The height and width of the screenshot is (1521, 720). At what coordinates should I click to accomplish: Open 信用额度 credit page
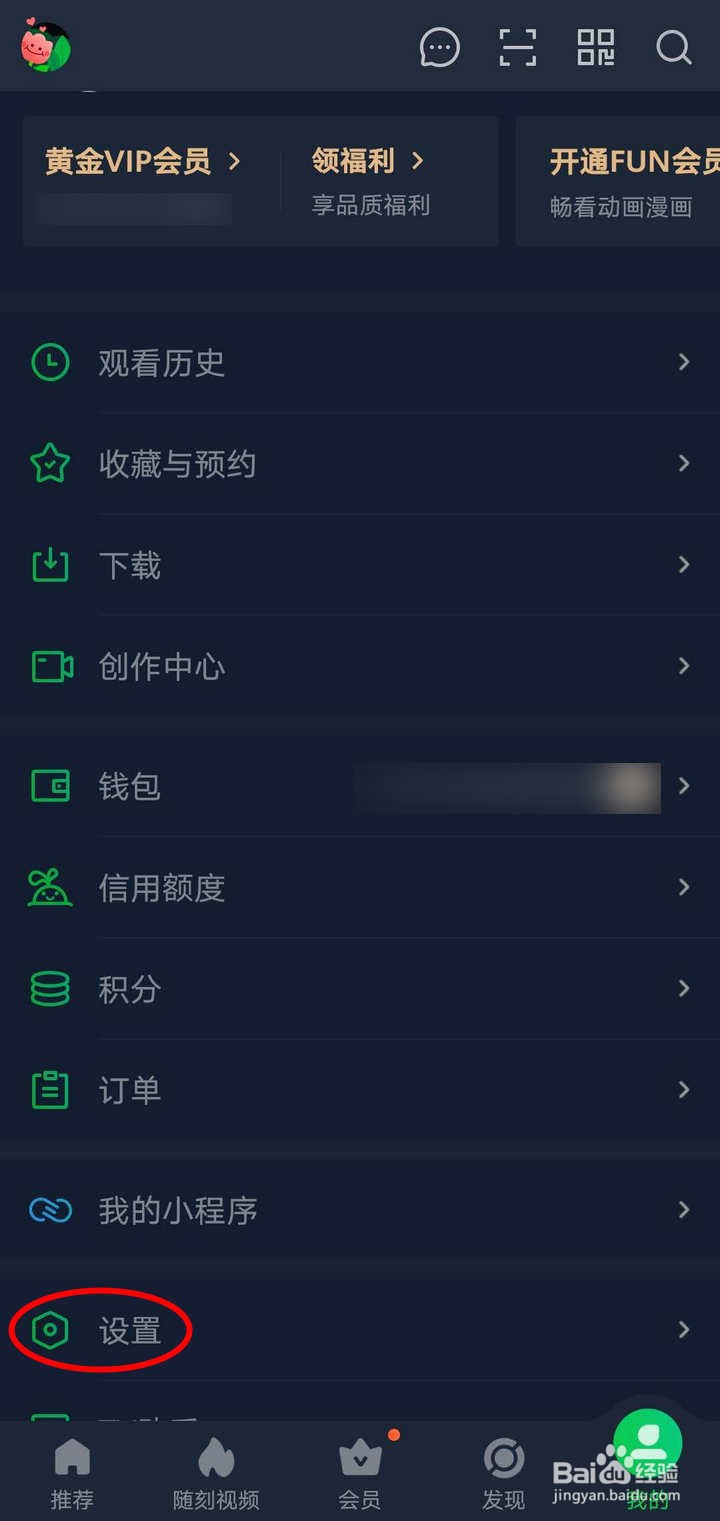[x=162, y=887]
